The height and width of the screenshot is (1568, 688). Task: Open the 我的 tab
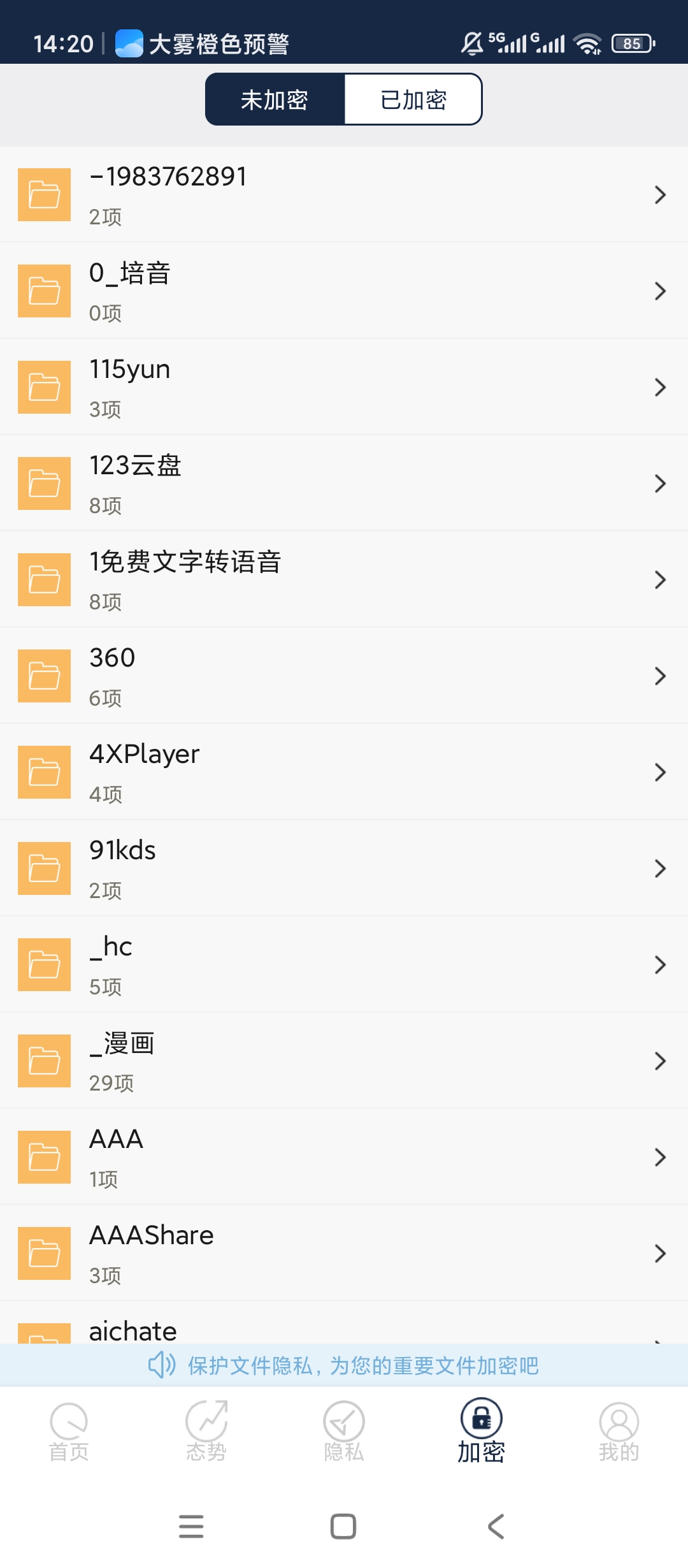(x=619, y=1432)
